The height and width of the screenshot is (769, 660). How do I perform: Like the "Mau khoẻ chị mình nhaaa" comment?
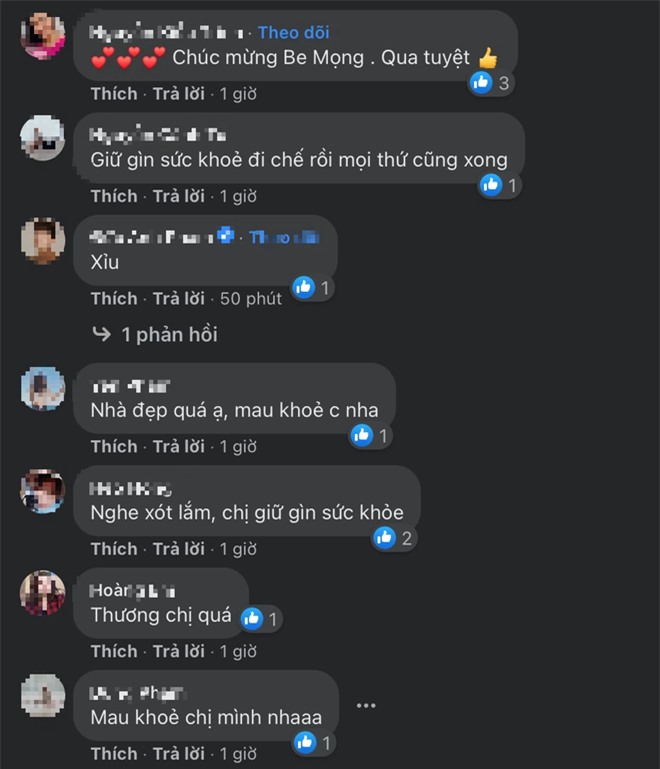(113, 753)
